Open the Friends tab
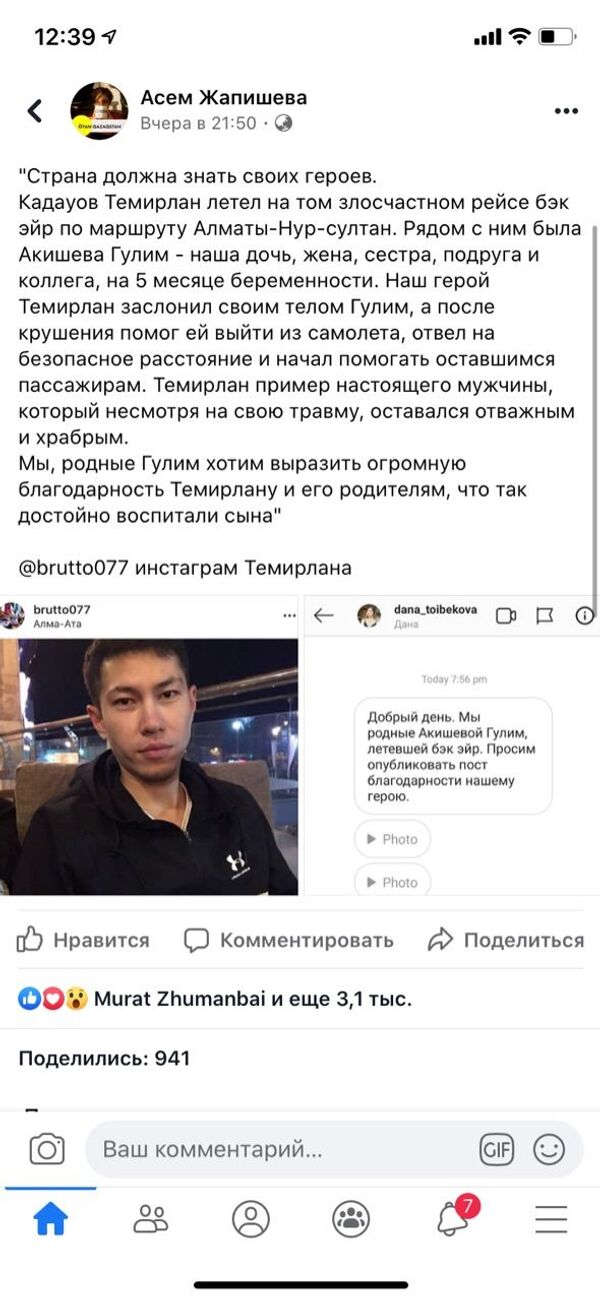 tap(151, 1219)
